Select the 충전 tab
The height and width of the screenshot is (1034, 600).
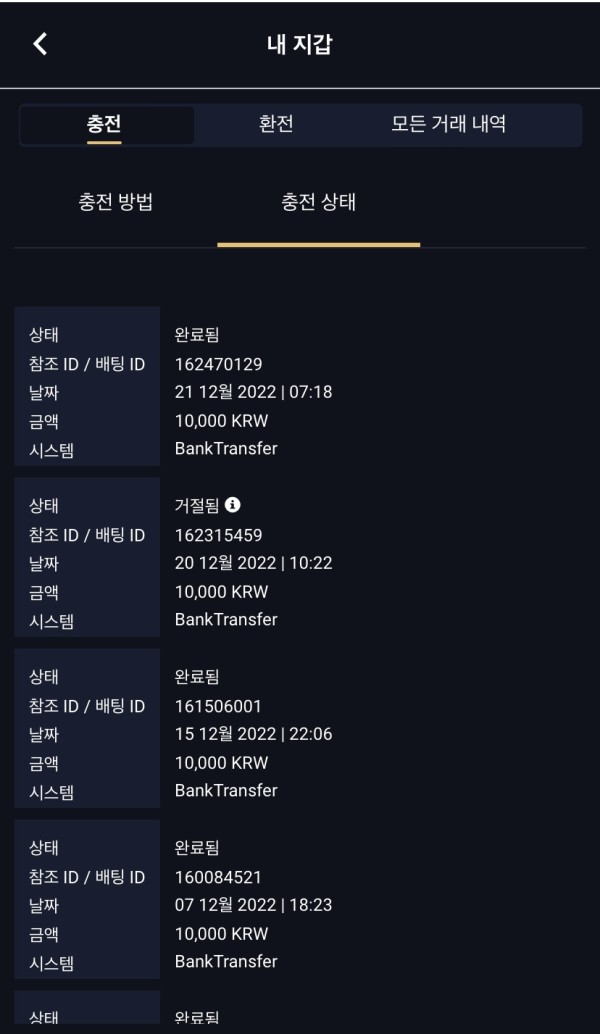pos(105,126)
